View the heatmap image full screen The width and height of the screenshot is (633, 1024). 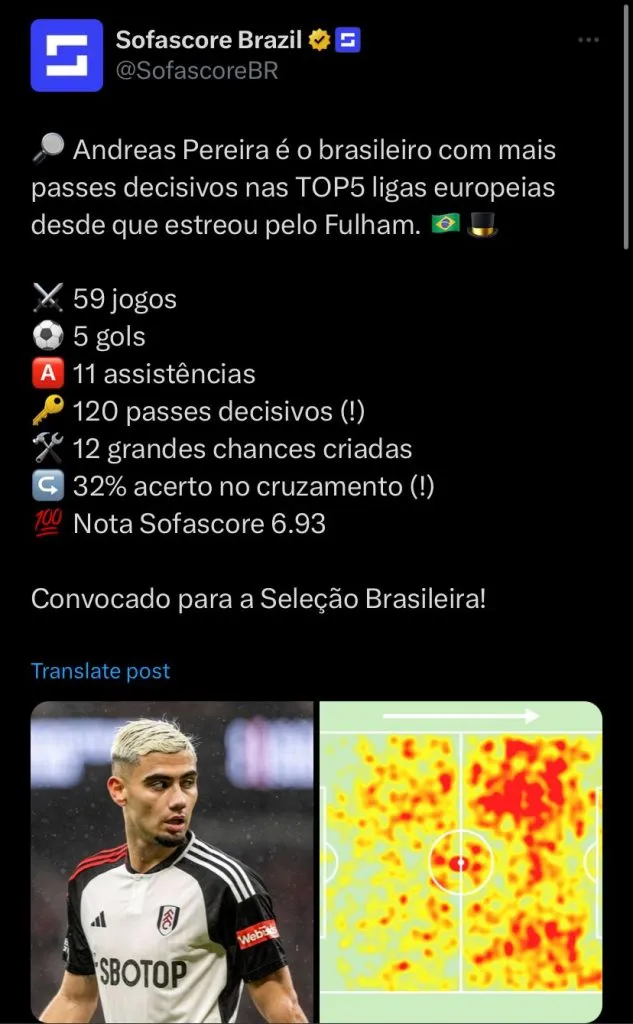[460, 860]
